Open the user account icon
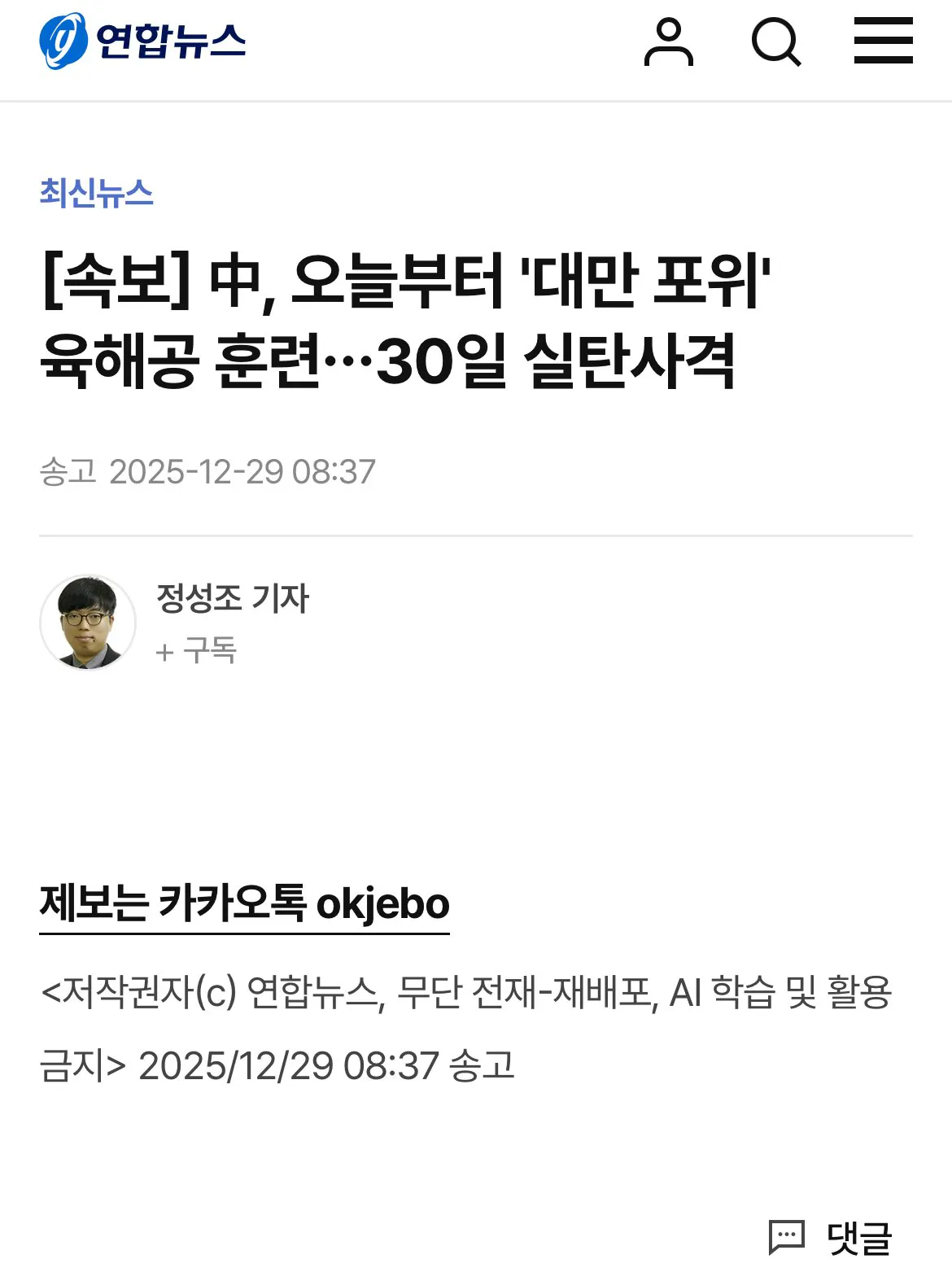The image size is (952, 1281). click(668, 42)
